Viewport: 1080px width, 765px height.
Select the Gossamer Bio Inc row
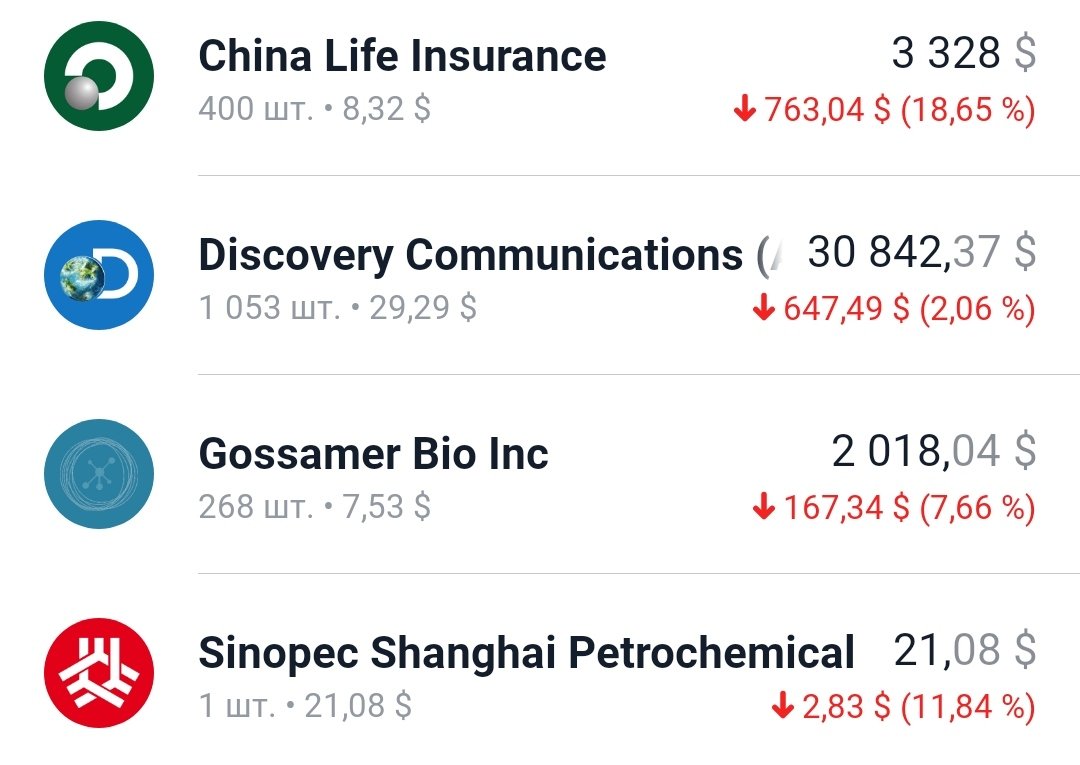[373, 455]
